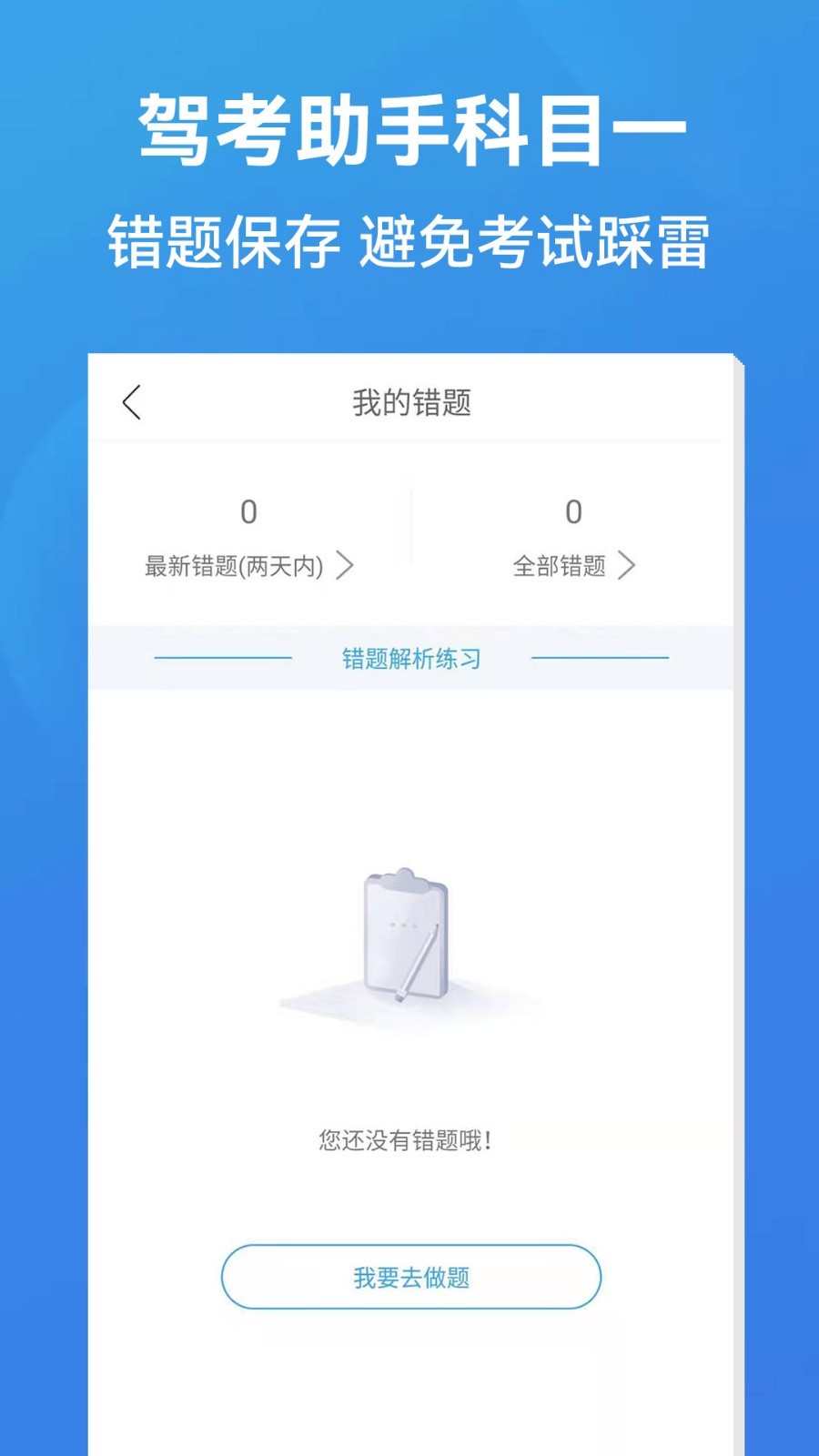Click the zero count above 全部错题

click(x=572, y=512)
